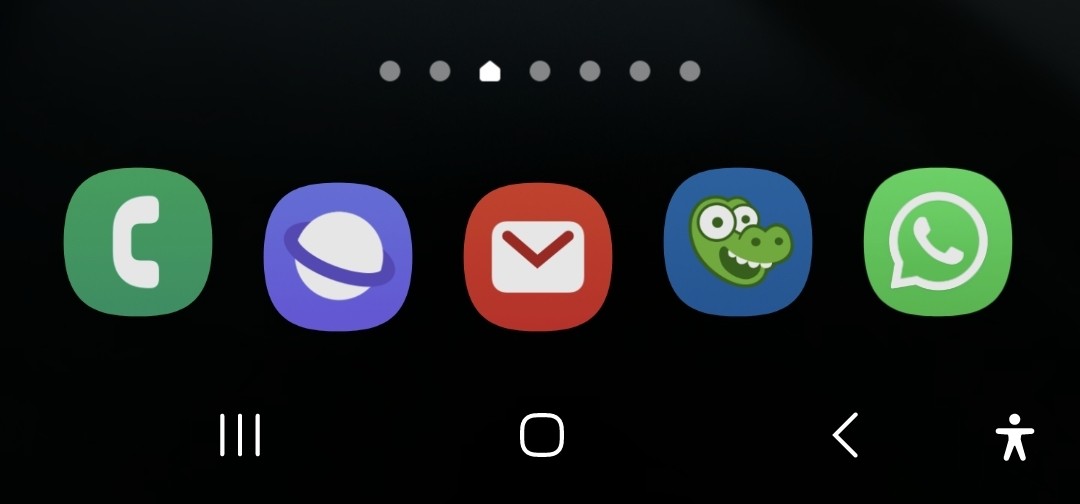The height and width of the screenshot is (504, 1080).
Task: Tap the recent apps button
Action: pyautogui.click(x=240, y=436)
